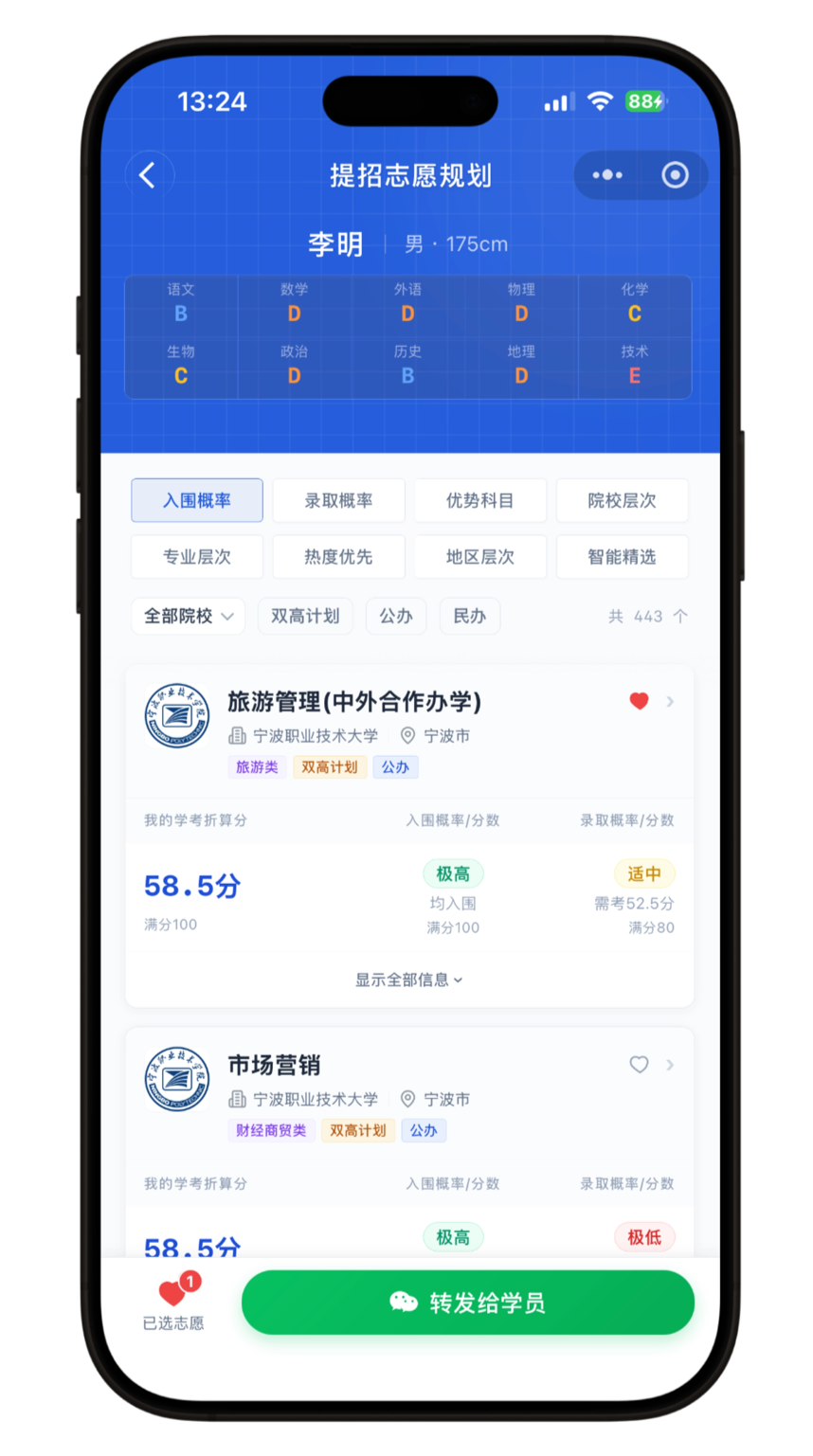Switch to 热度优先
813x1456 pixels.
point(338,557)
